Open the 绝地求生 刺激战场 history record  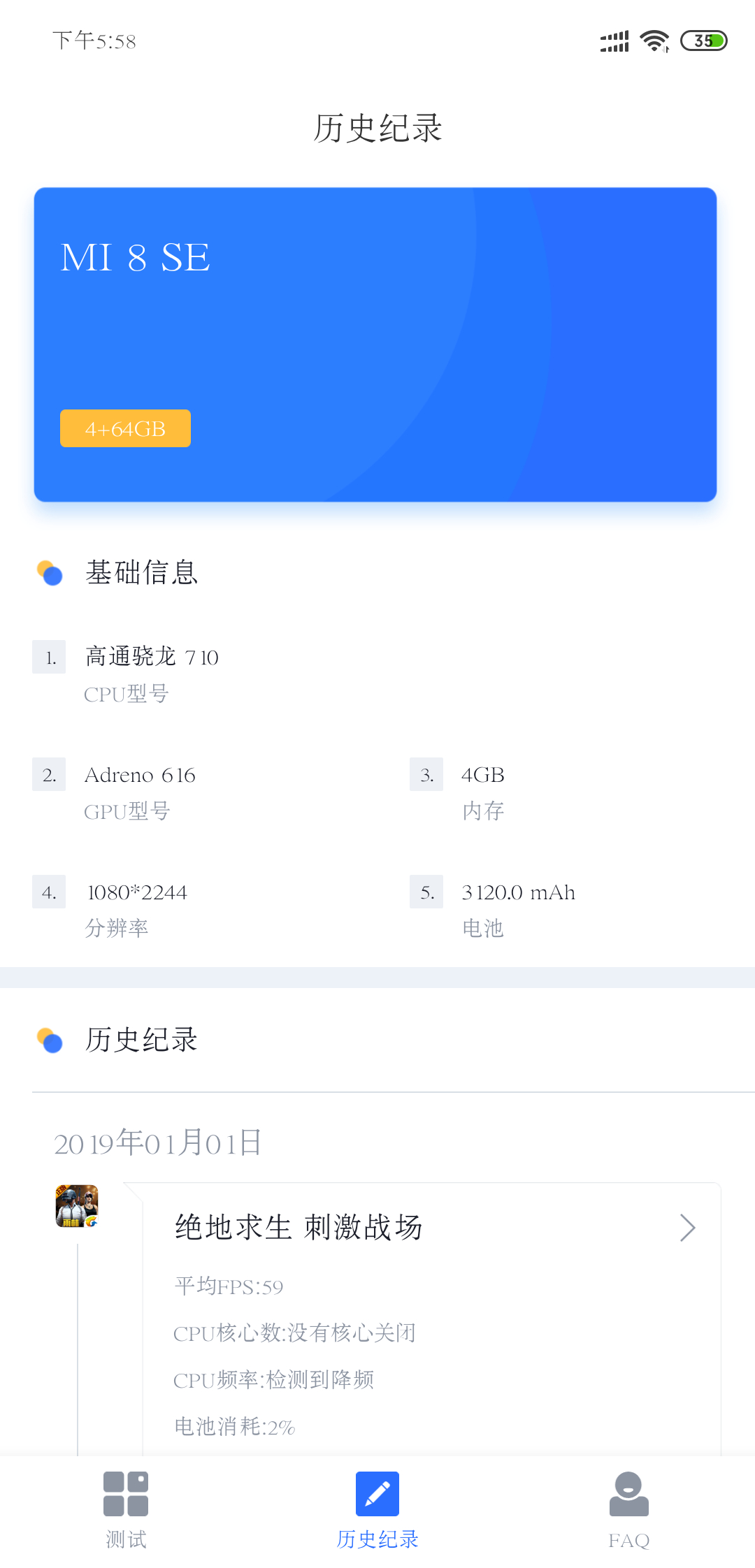point(431,1228)
